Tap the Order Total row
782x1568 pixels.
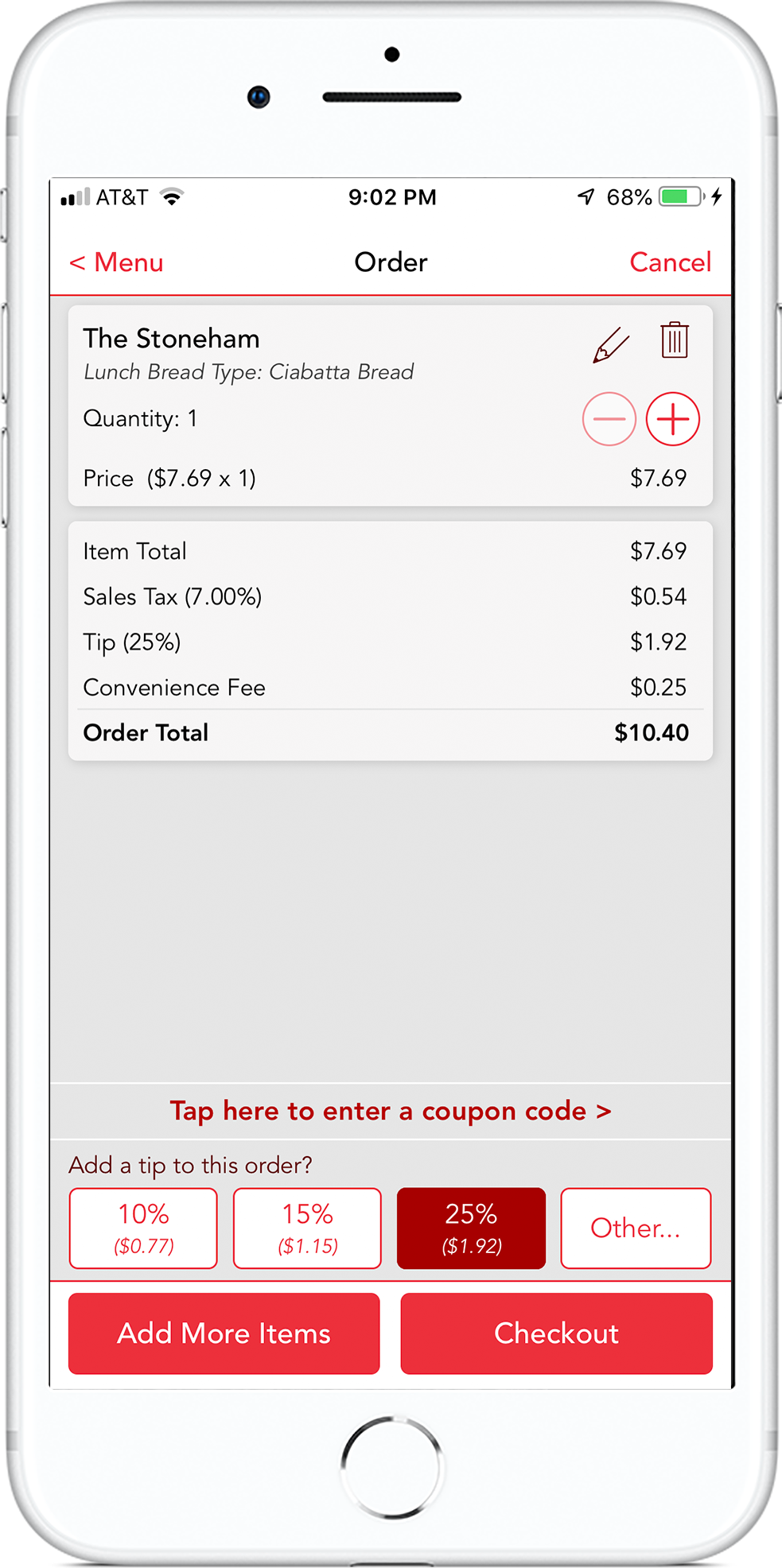[390, 732]
